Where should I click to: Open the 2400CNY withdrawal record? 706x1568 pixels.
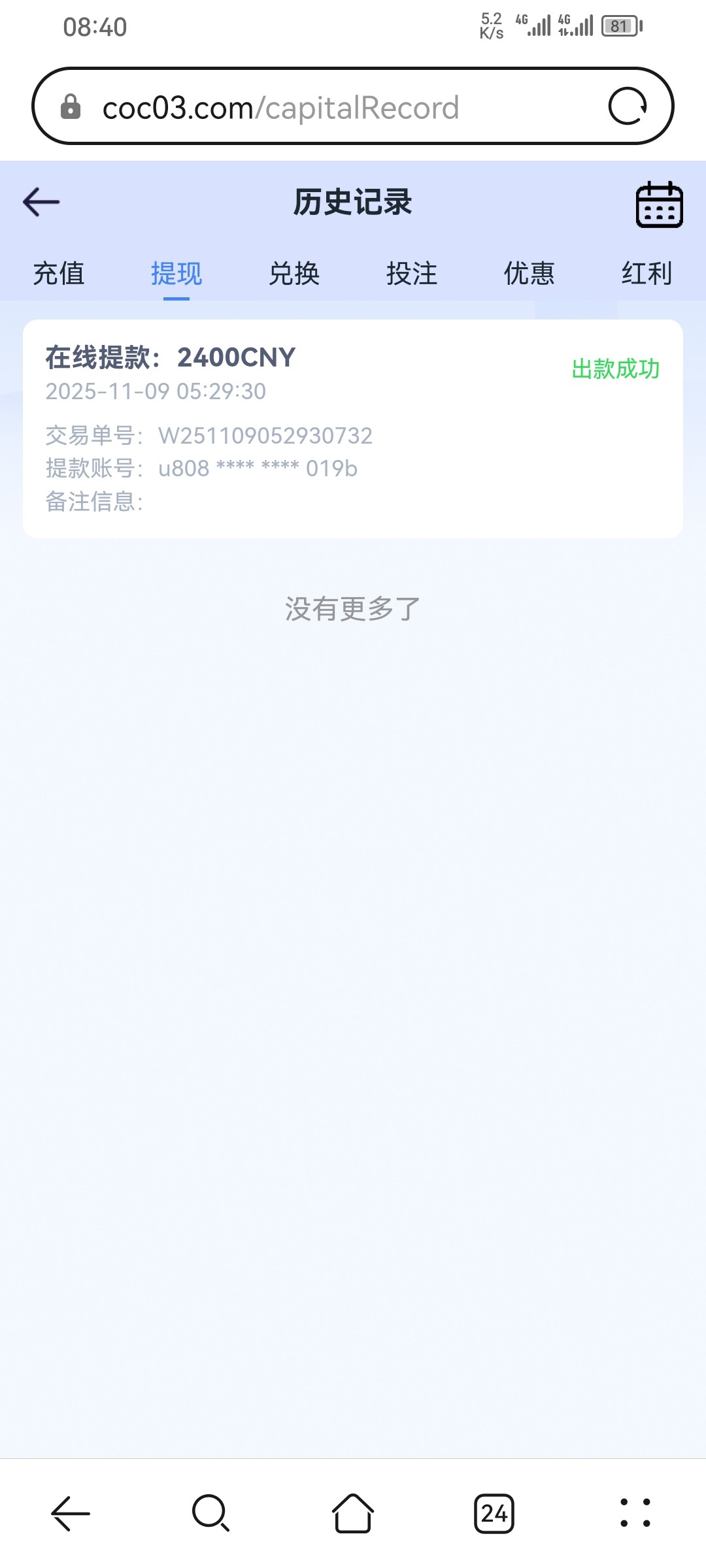[x=353, y=429]
